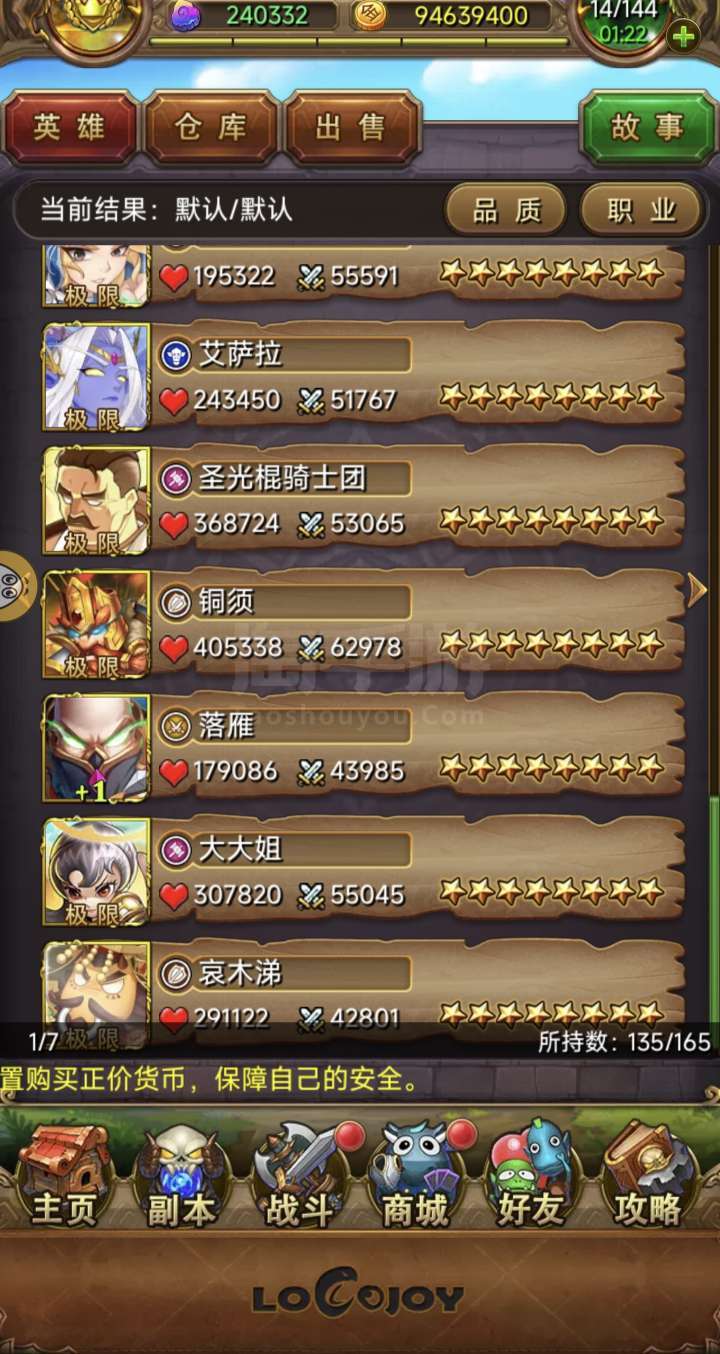Screen dimensions: 720x1354
Task: Switch to 战斗 in bottom navigation
Action: [300, 1176]
